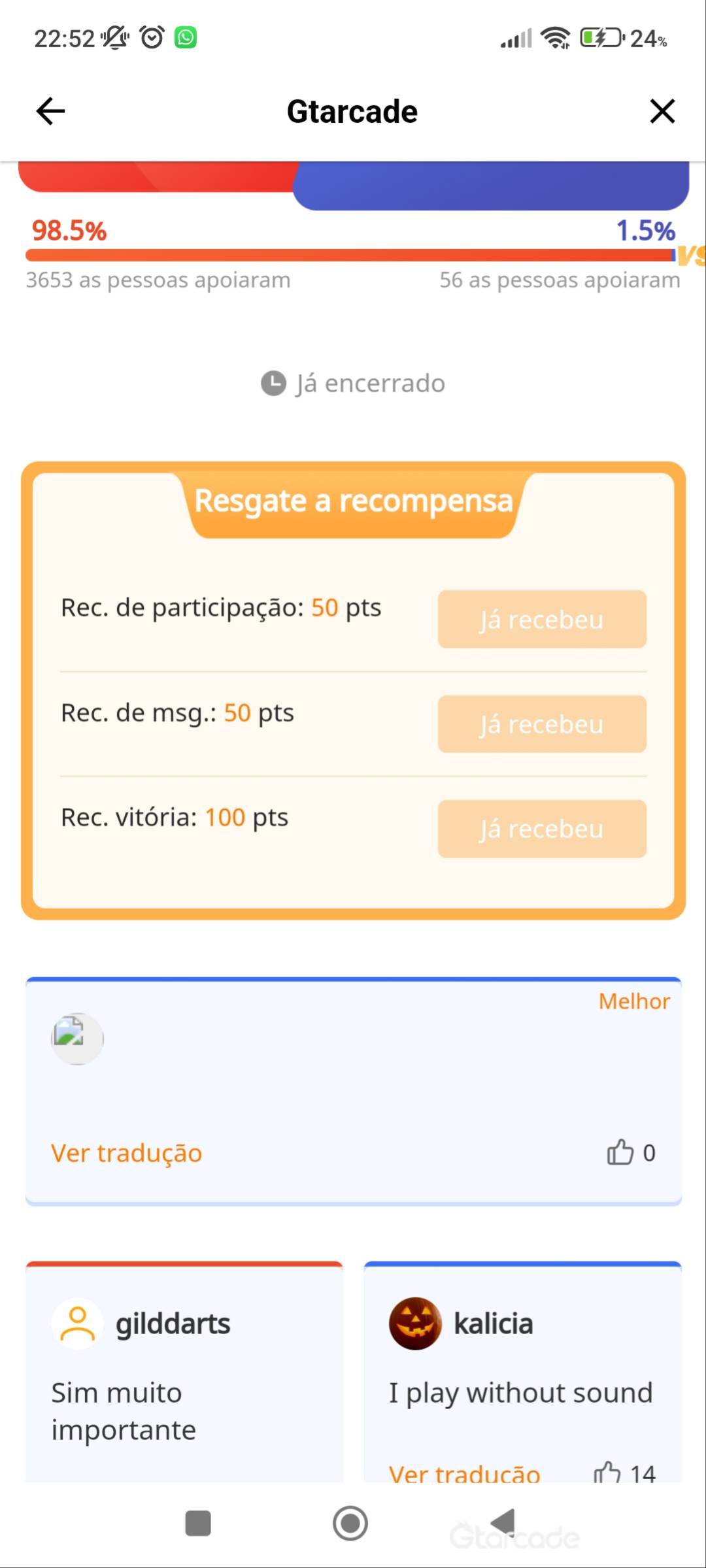Screen dimensions: 706x1568
Task: View translation of kalicia's comment
Action: 464,1473
